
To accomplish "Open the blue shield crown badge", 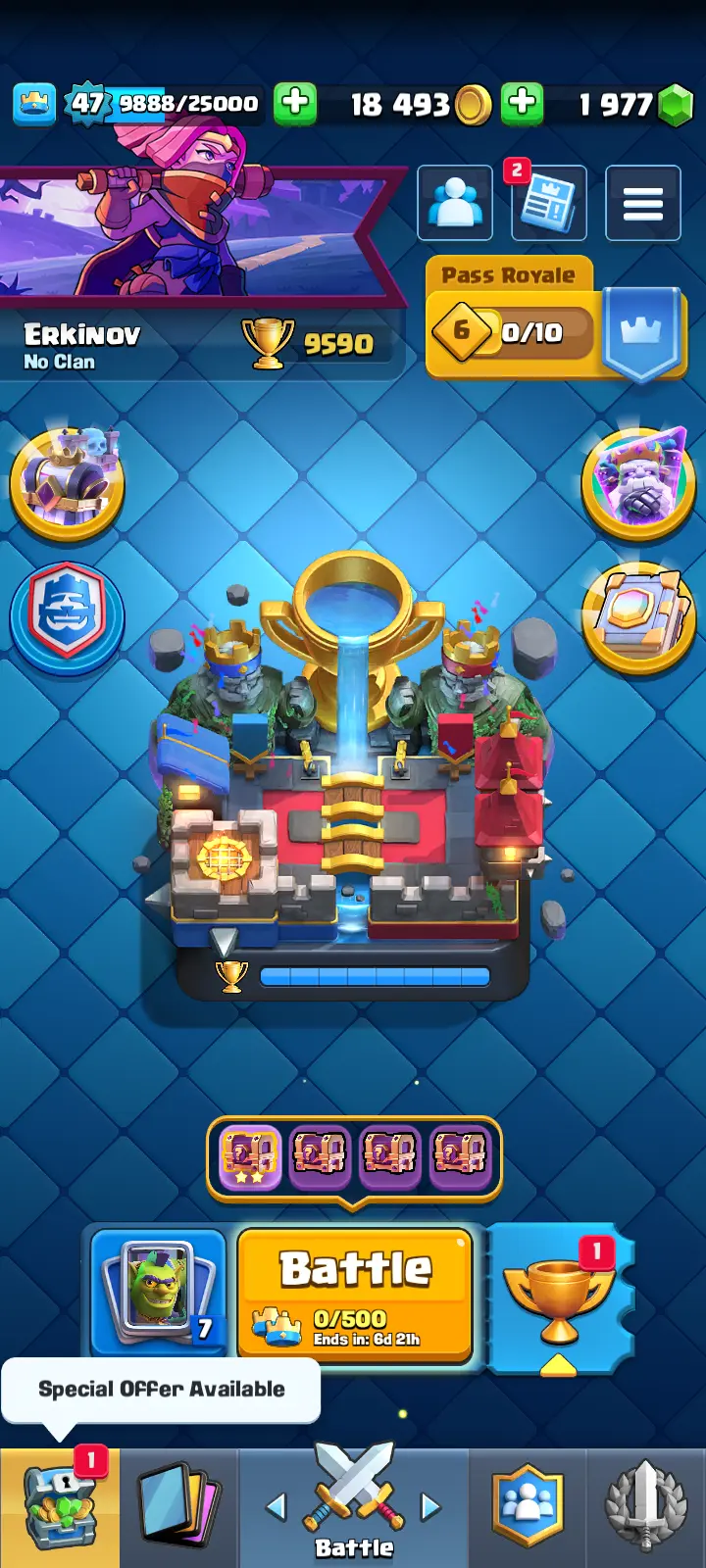I will 67,615.
